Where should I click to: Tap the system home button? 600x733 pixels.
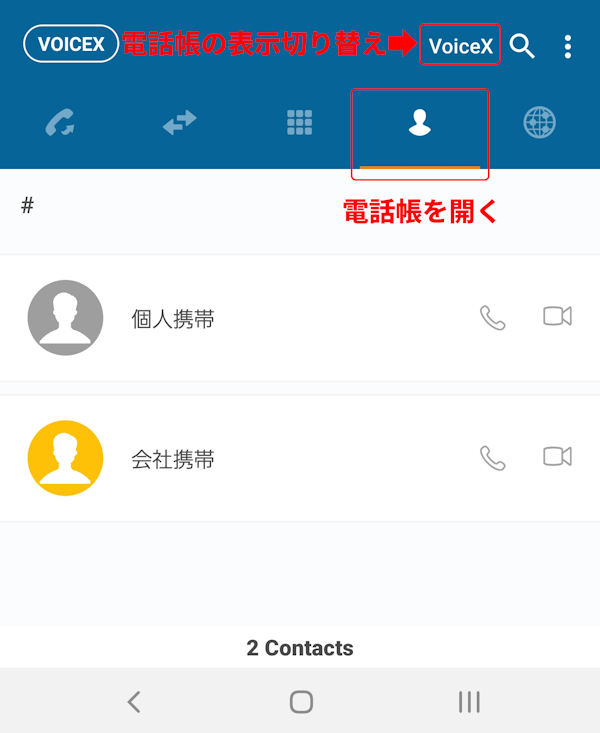301,702
